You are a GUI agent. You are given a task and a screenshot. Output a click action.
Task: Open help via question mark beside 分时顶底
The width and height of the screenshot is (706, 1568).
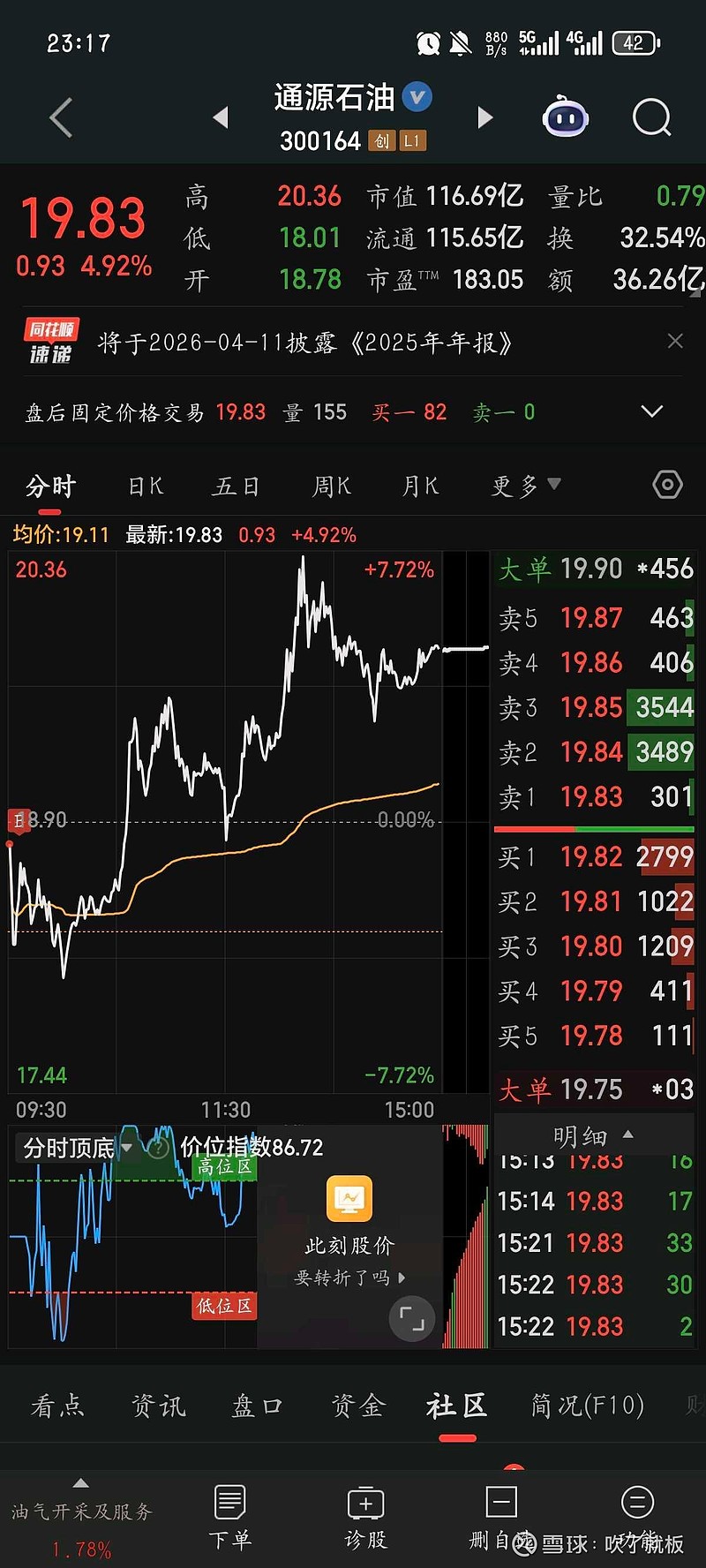tap(157, 1149)
